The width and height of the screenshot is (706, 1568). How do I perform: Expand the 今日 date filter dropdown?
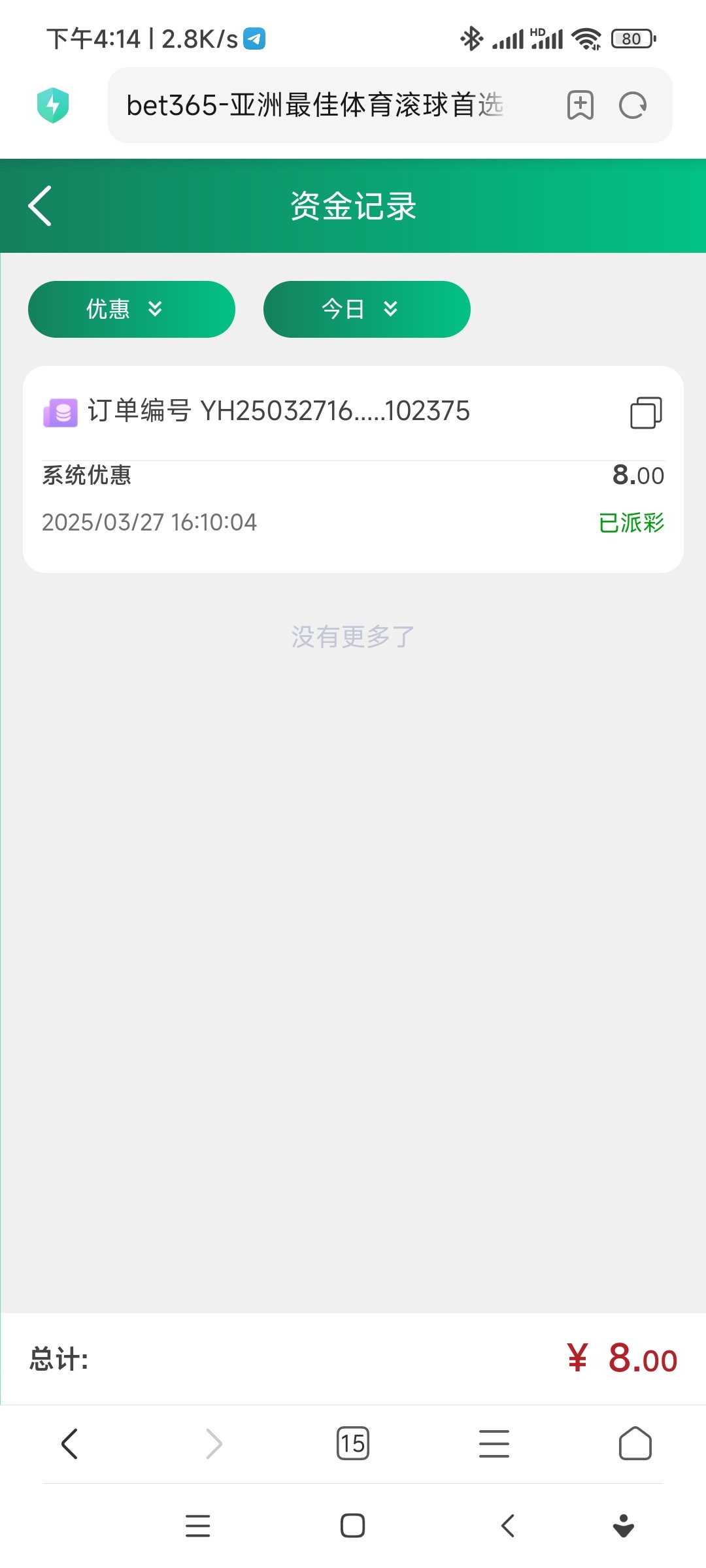(x=367, y=309)
